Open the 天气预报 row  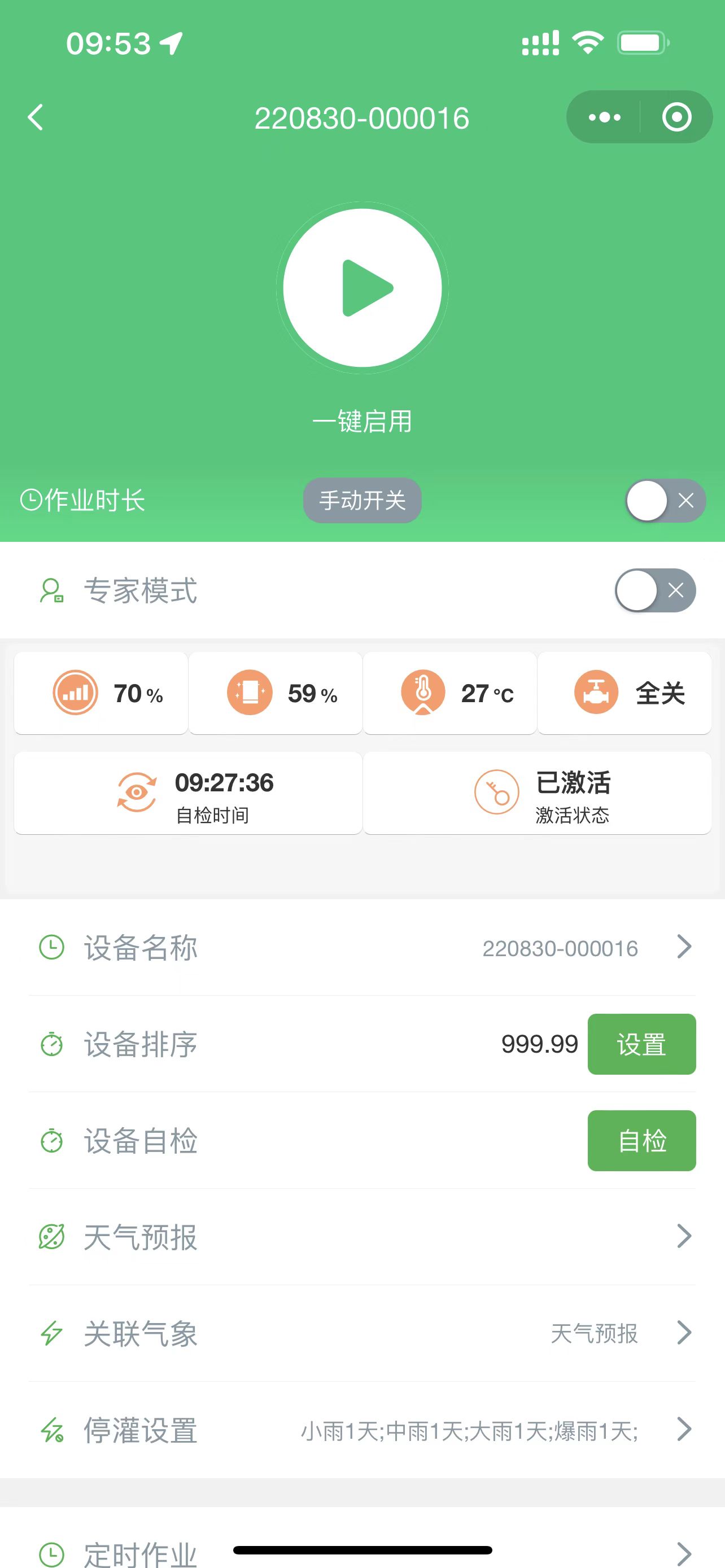coord(362,1237)
